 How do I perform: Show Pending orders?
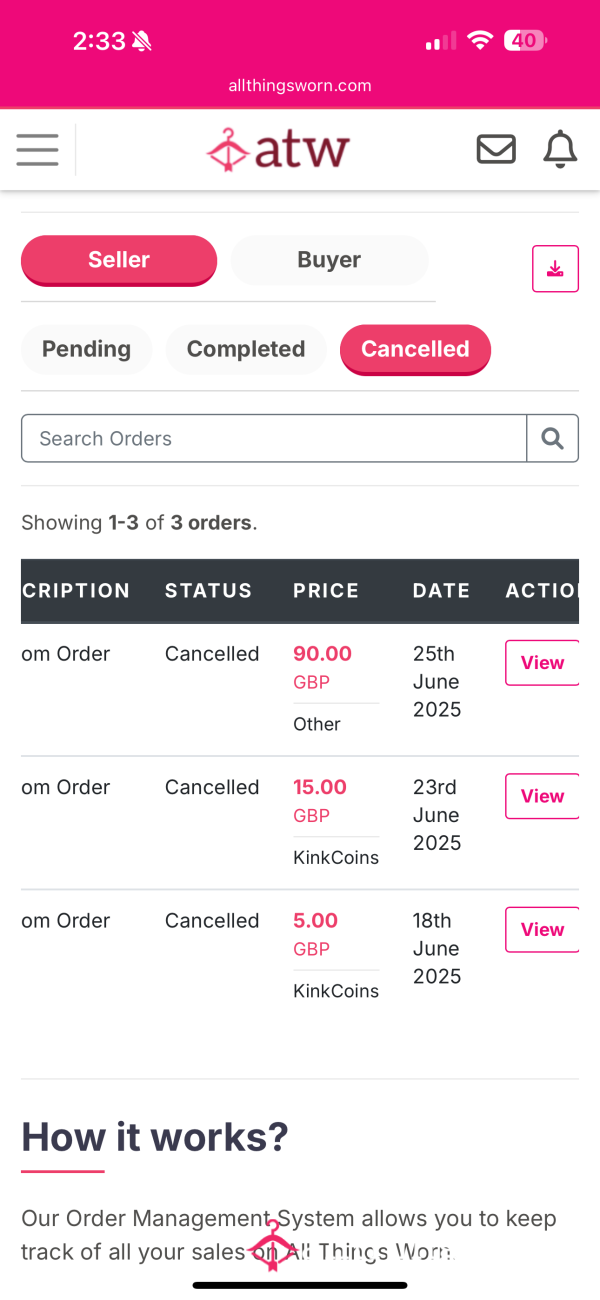[86, 349]
